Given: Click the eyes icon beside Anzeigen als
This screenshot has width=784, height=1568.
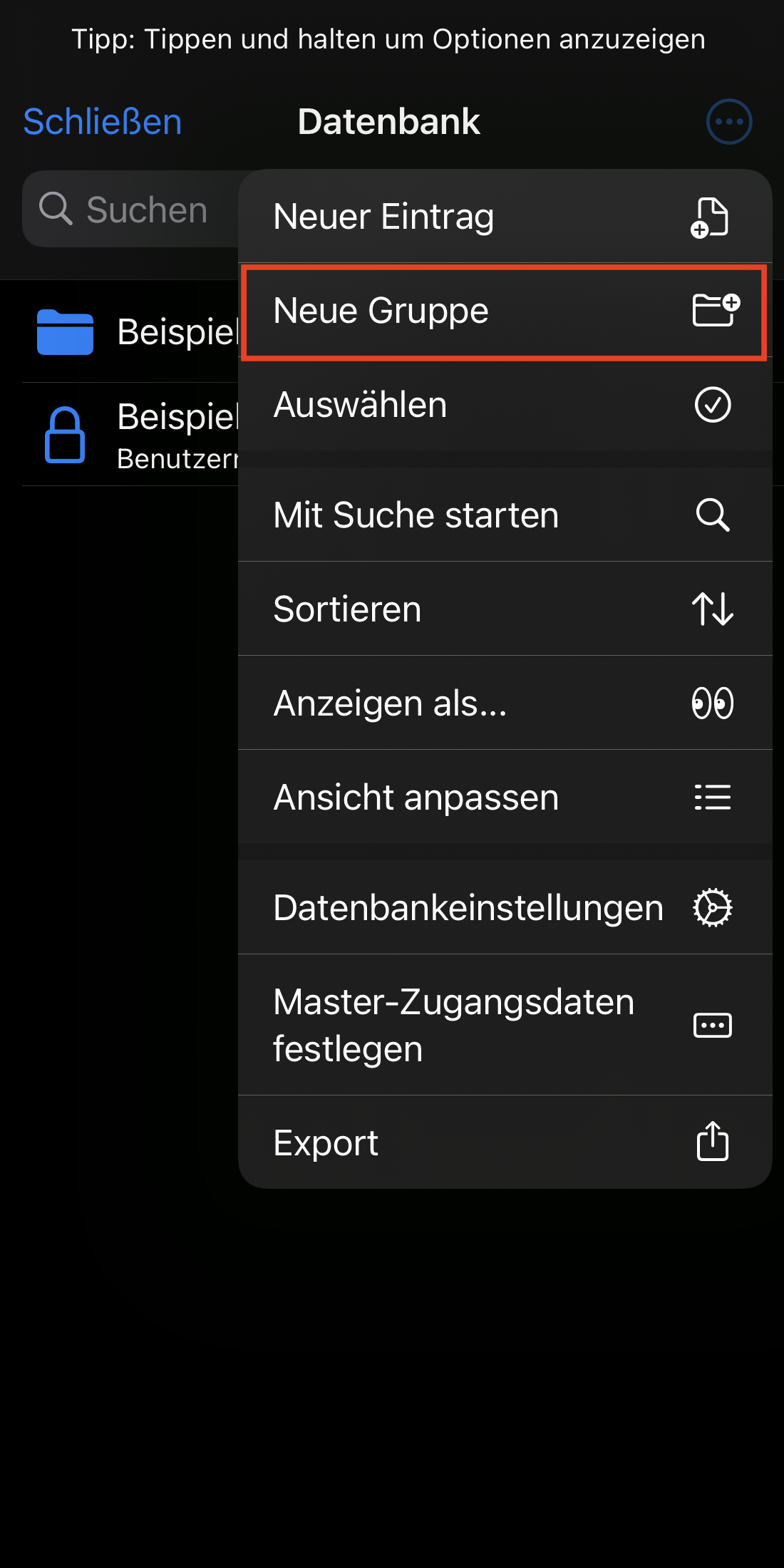Looking at the screenshot, I should point(713,703).
